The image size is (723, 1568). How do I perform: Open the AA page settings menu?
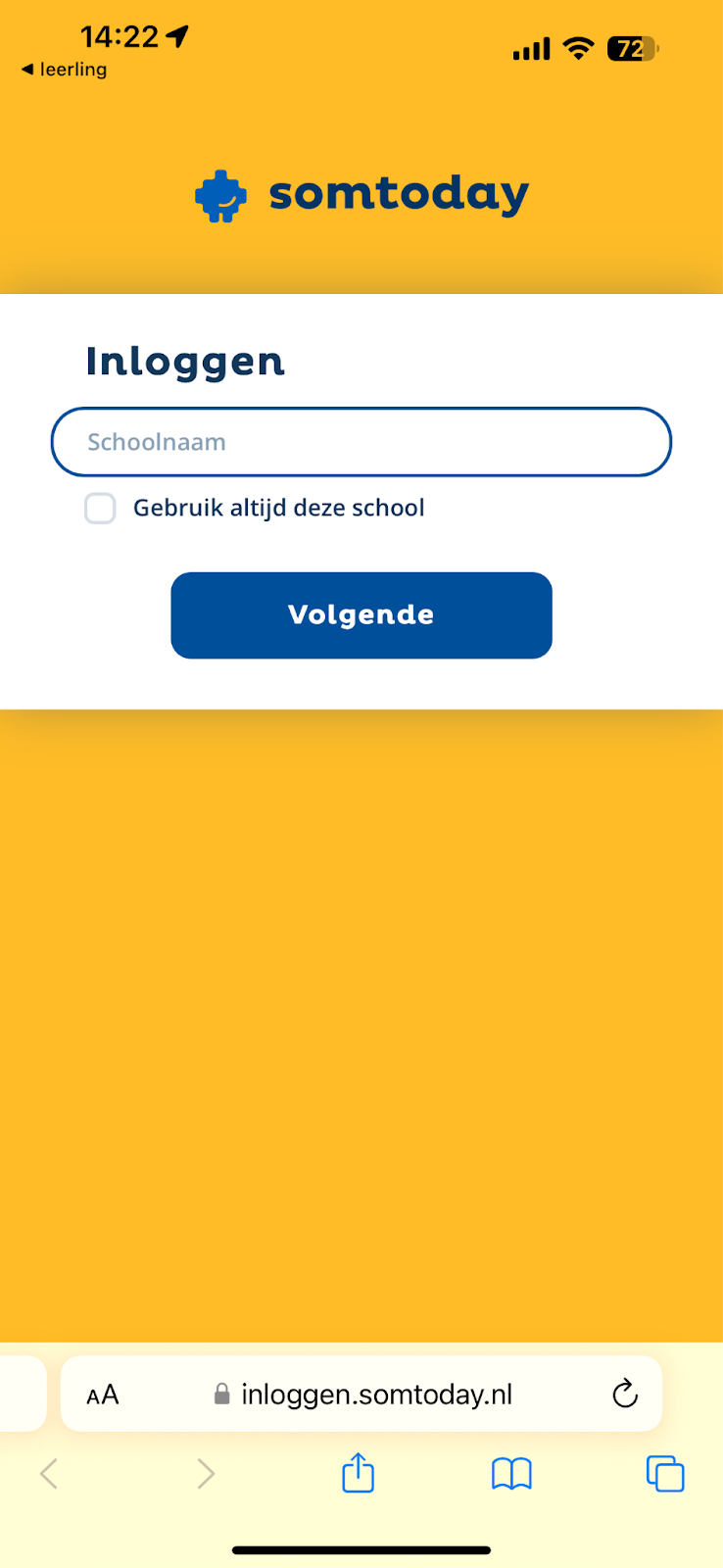(x=103, y=1395)
